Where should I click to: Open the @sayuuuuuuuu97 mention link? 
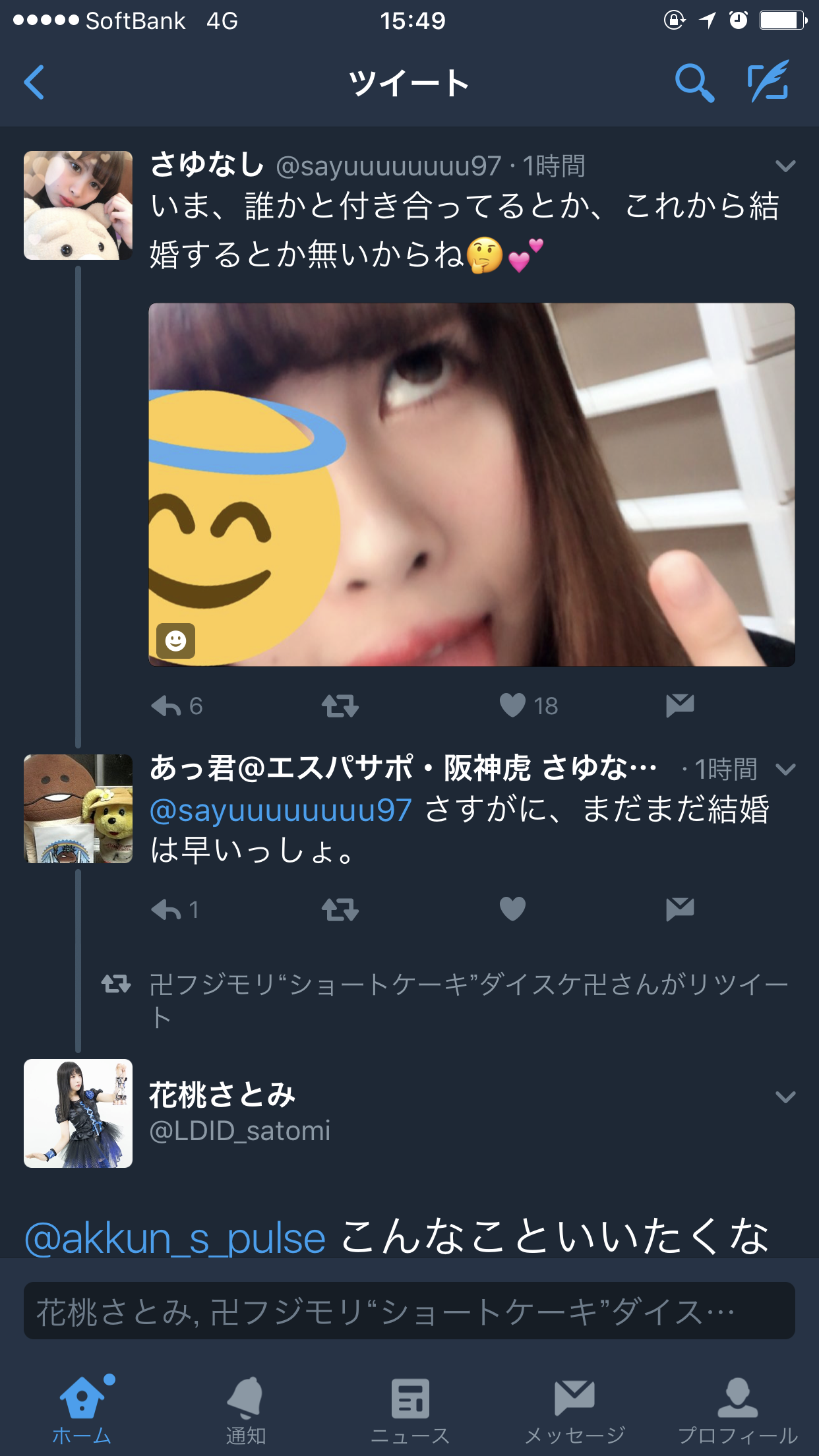click(x=281, y=810)
